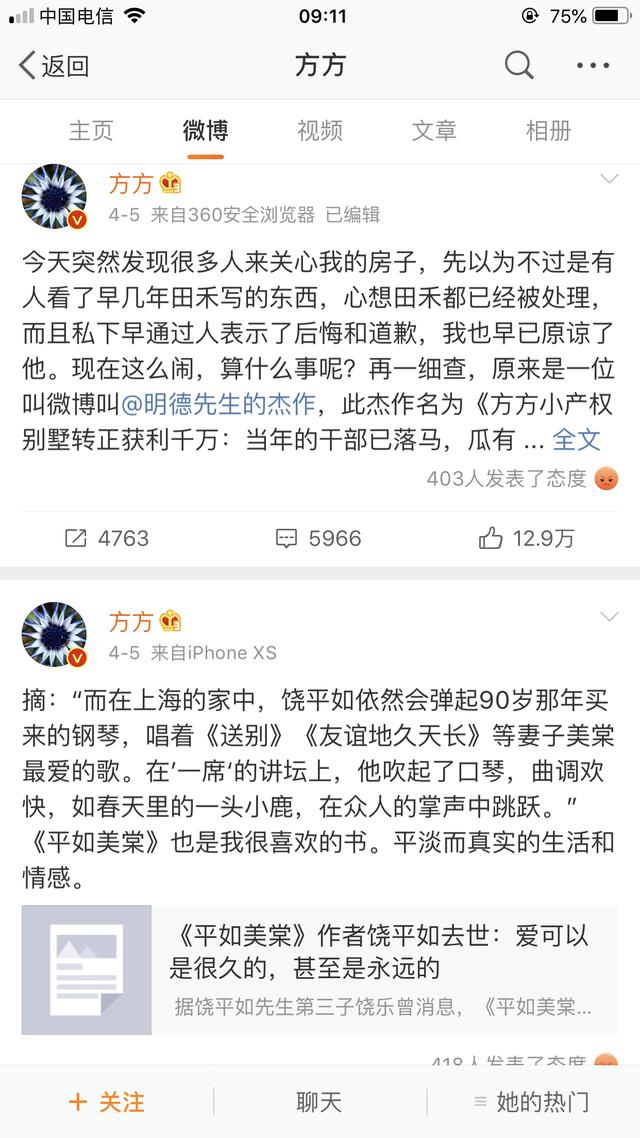Screen dimensions: 640x1138
Task: Open 她的热门 menu
Action: [531, 1102]
